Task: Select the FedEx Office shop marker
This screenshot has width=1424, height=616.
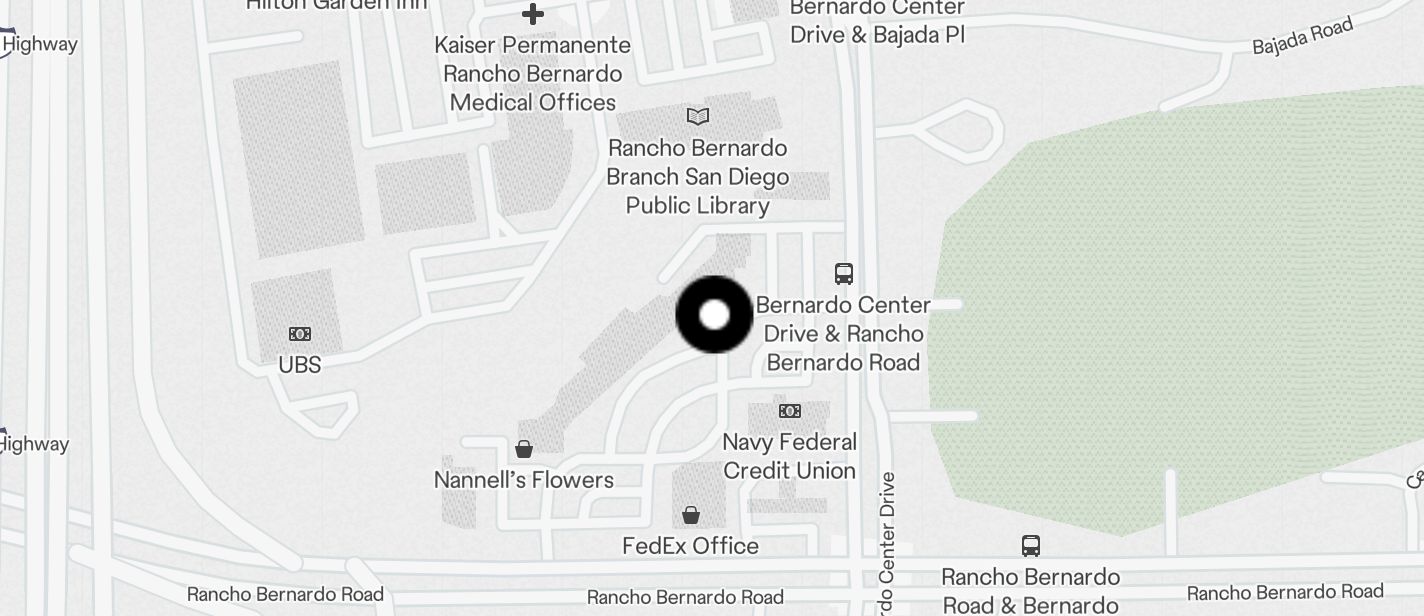Action: coord(690,516)
